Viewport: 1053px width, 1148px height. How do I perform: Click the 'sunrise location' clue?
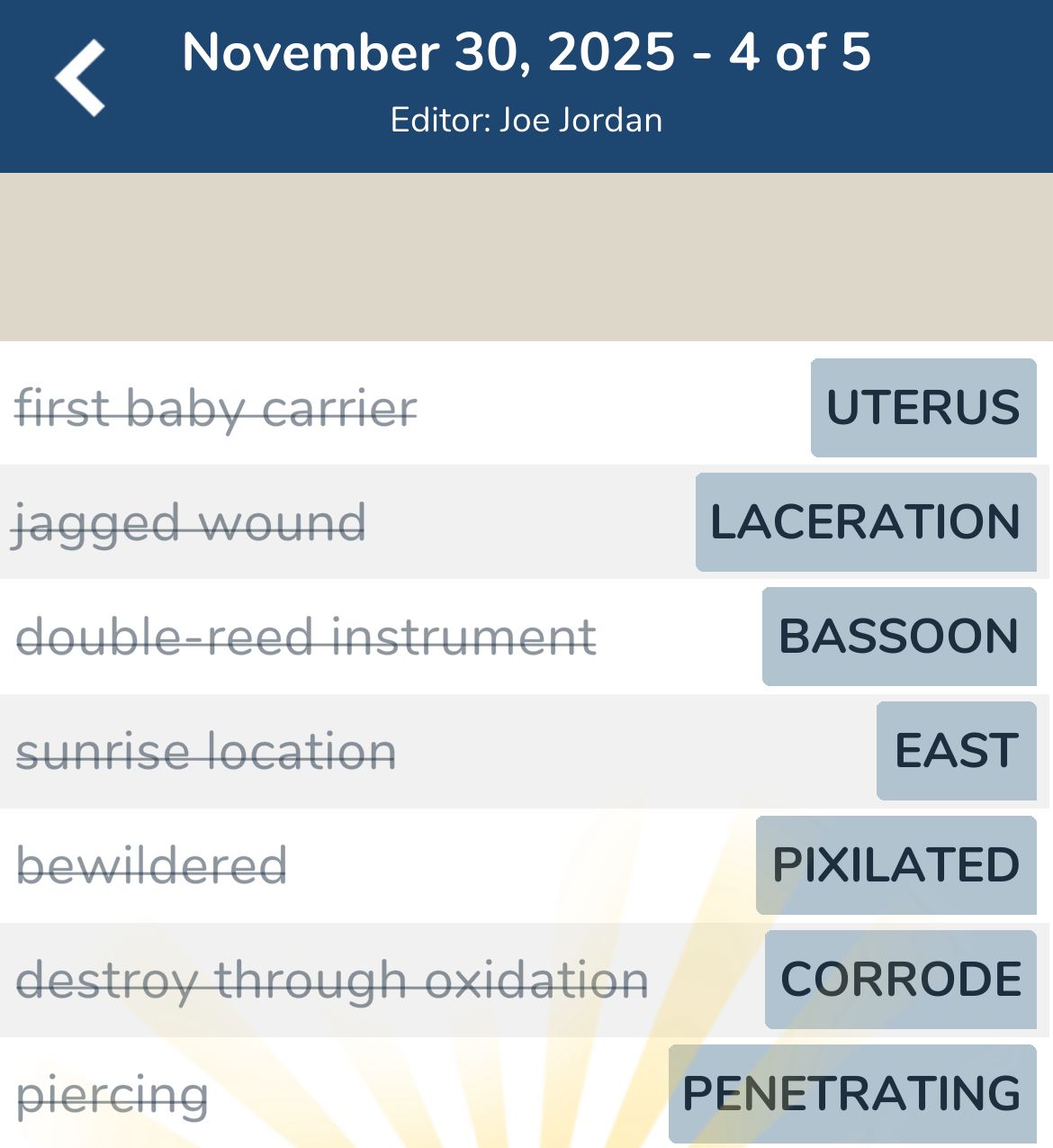point(207,750)
